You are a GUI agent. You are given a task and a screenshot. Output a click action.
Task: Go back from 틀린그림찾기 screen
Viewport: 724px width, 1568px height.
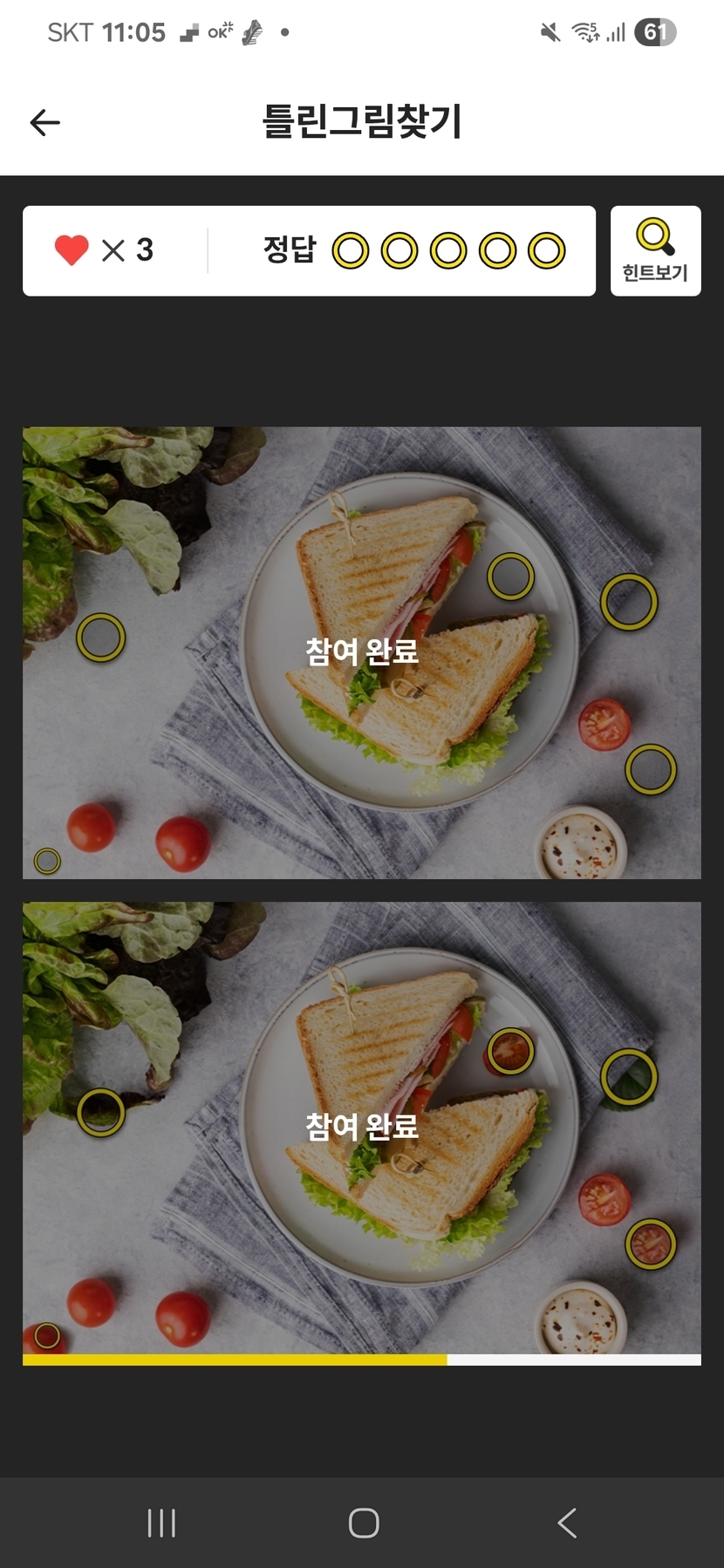click(45, 123)
